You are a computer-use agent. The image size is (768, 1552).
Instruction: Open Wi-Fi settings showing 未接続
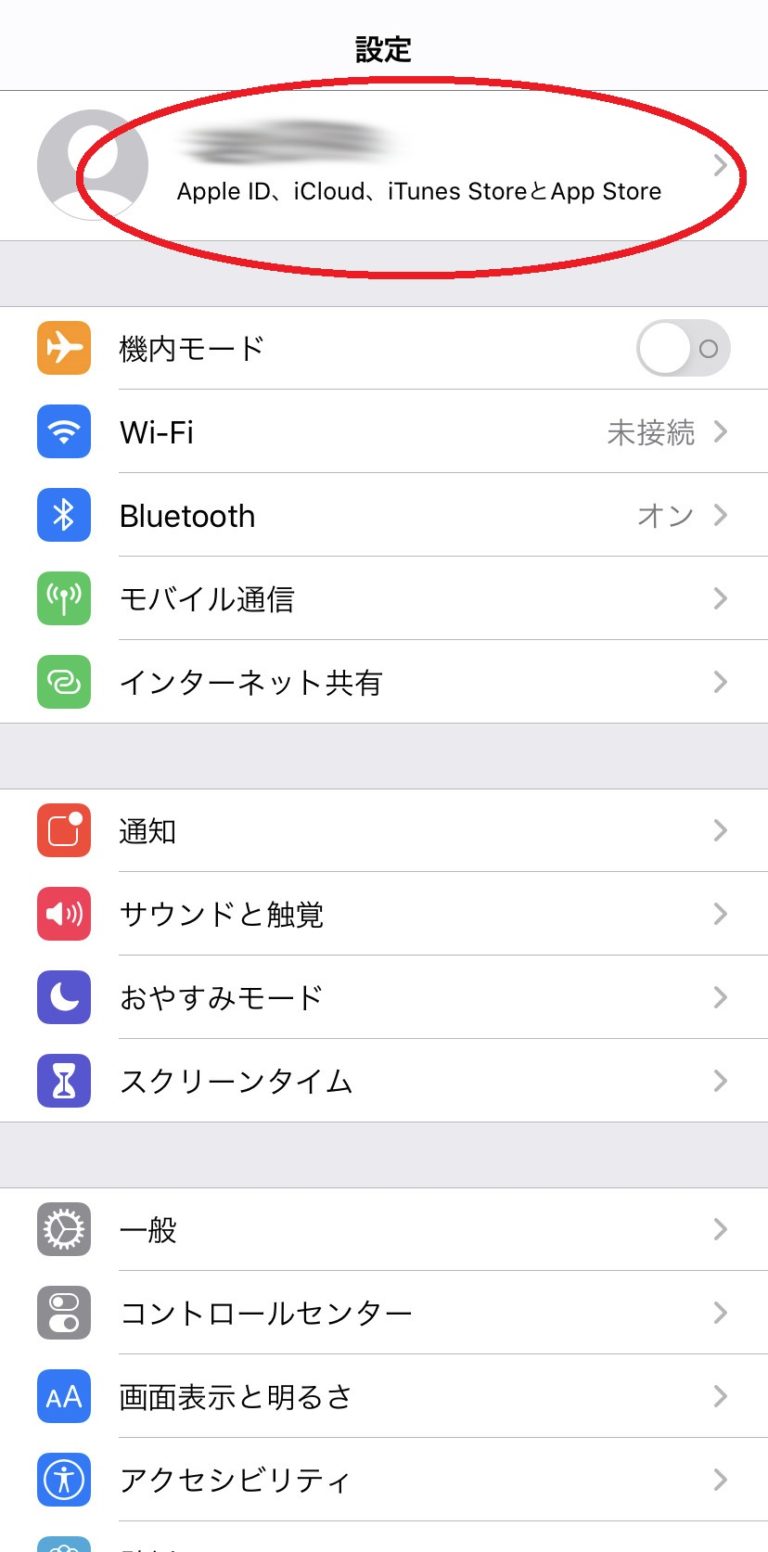click(x=400, y=432)
